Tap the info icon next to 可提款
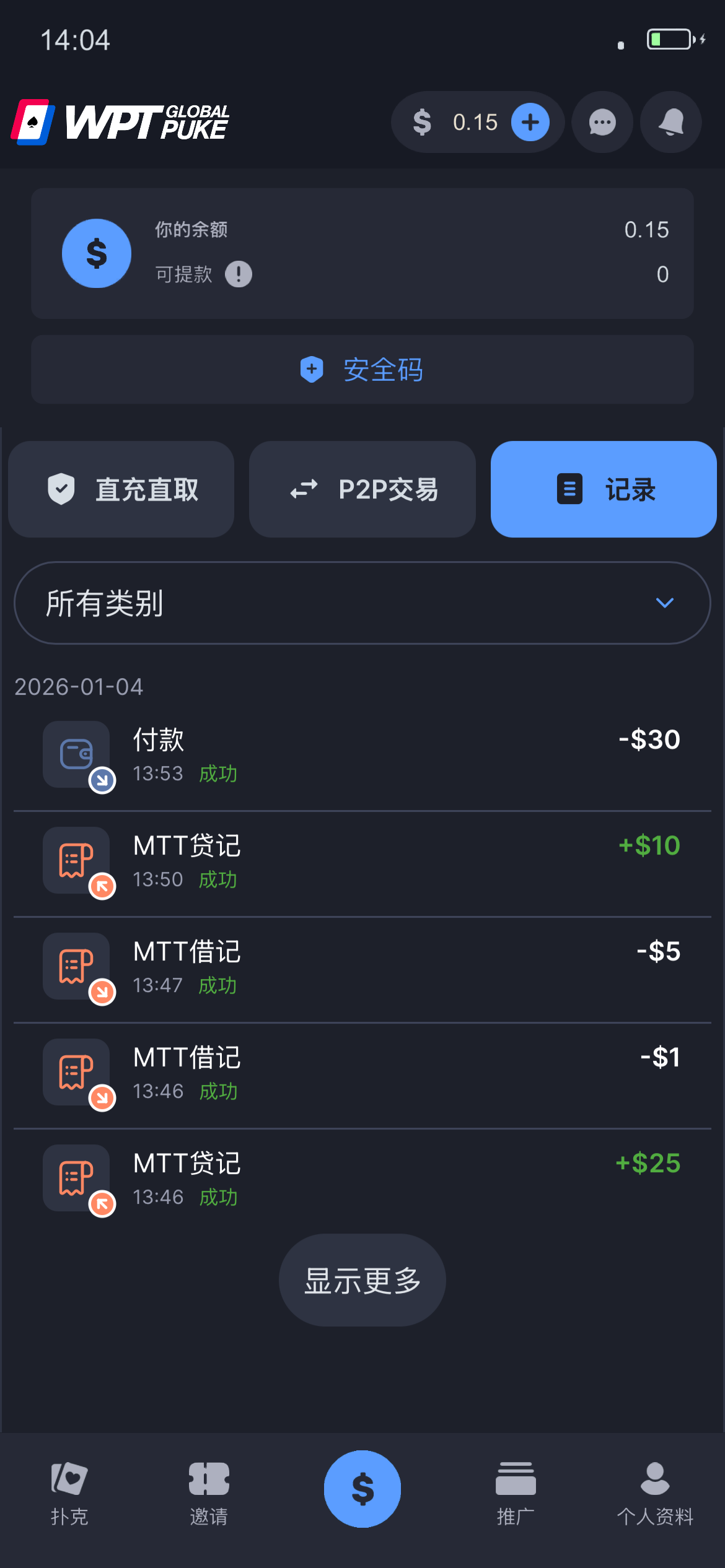The height and width of the screenshot is (1568, 725). [x=238, y=274]
